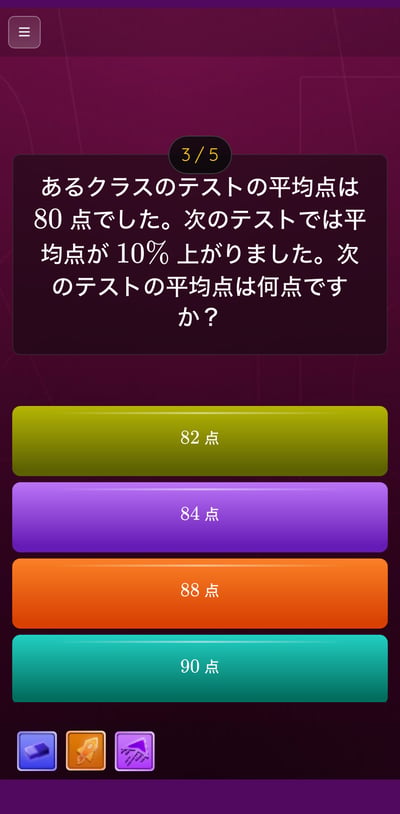Use the blue eraser power-up
Screen dimensions: 400x814
(x=37, y=751)
